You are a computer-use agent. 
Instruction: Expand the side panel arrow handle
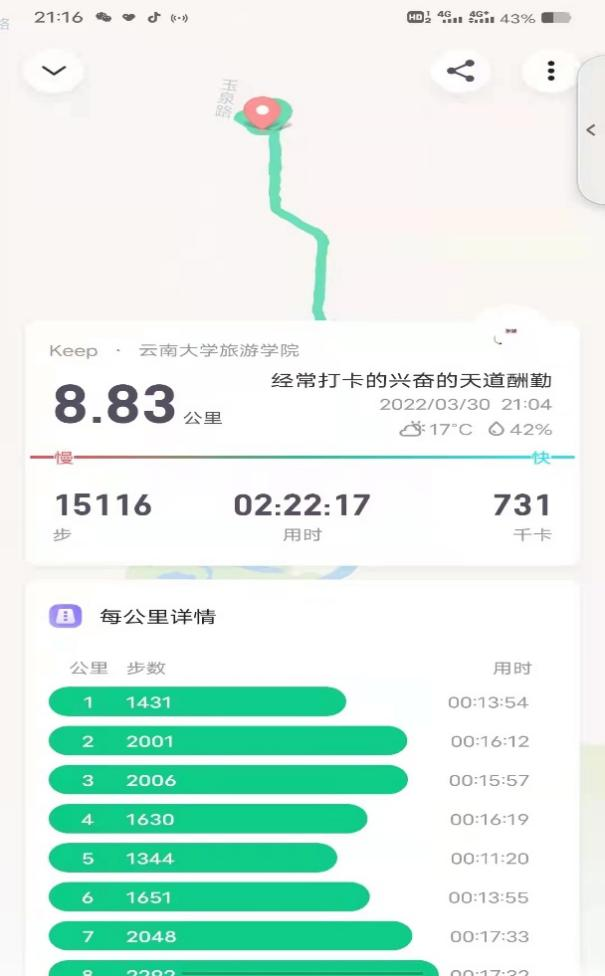(591, 130)
